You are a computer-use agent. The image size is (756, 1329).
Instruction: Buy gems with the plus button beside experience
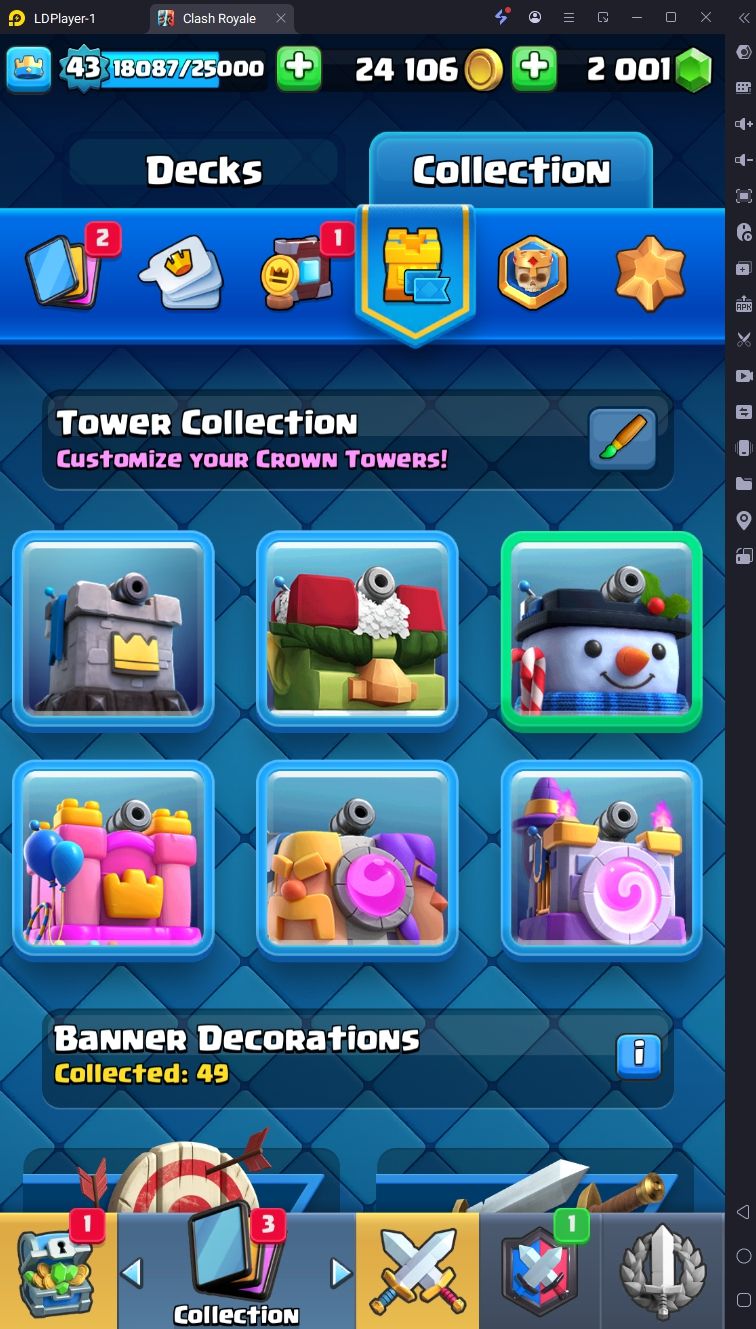[x=298, y=68]
